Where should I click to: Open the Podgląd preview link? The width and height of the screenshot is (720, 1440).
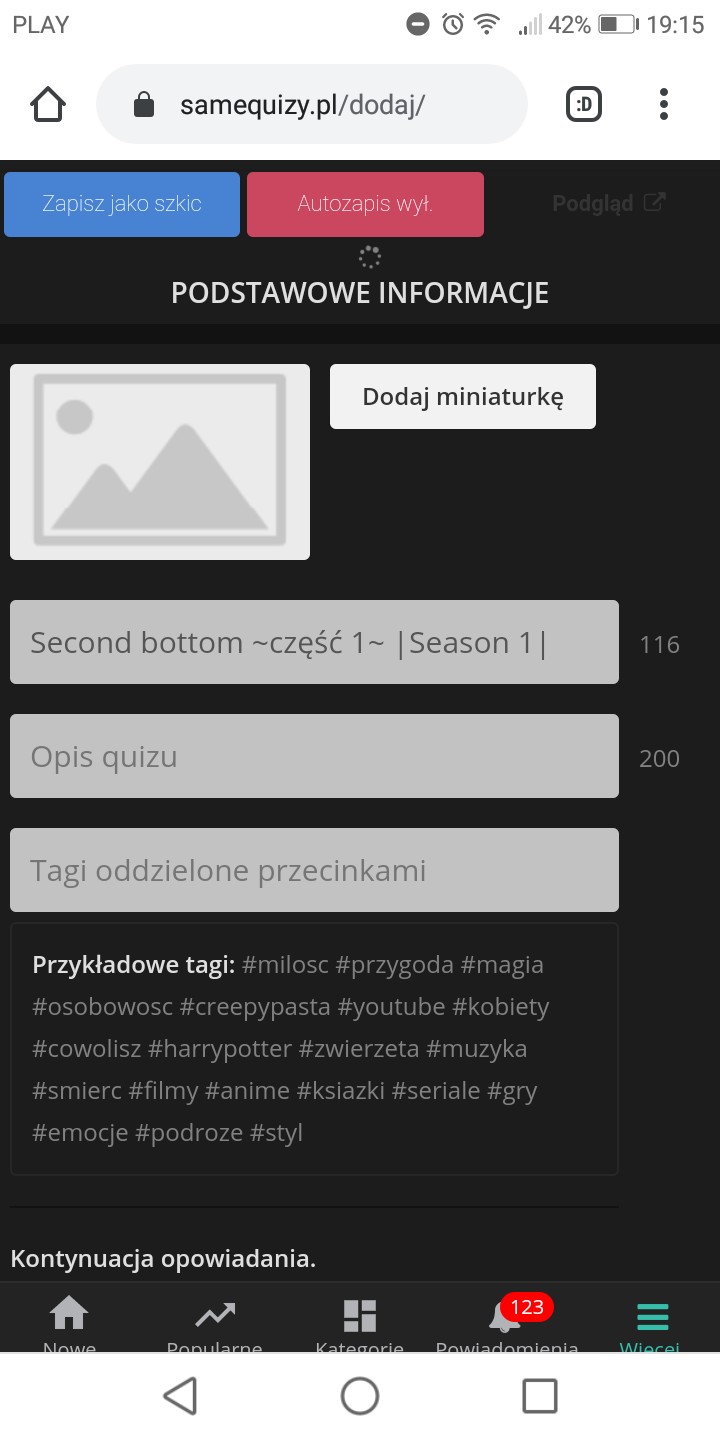pos(607,204)
